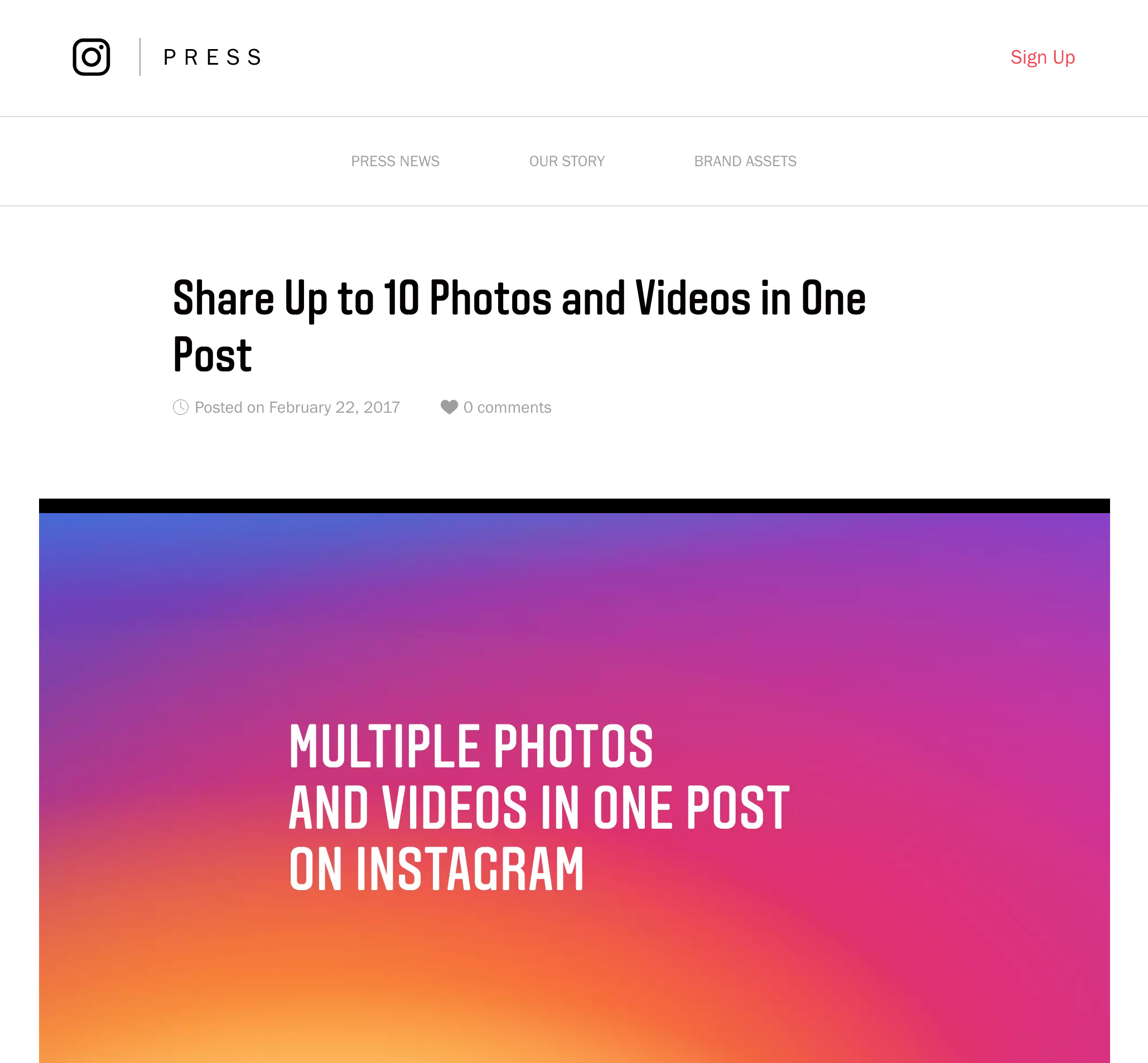This screenshot has width=1148, height=1063.
Task: Switch to Brand Assets
Action: [745, 161]
